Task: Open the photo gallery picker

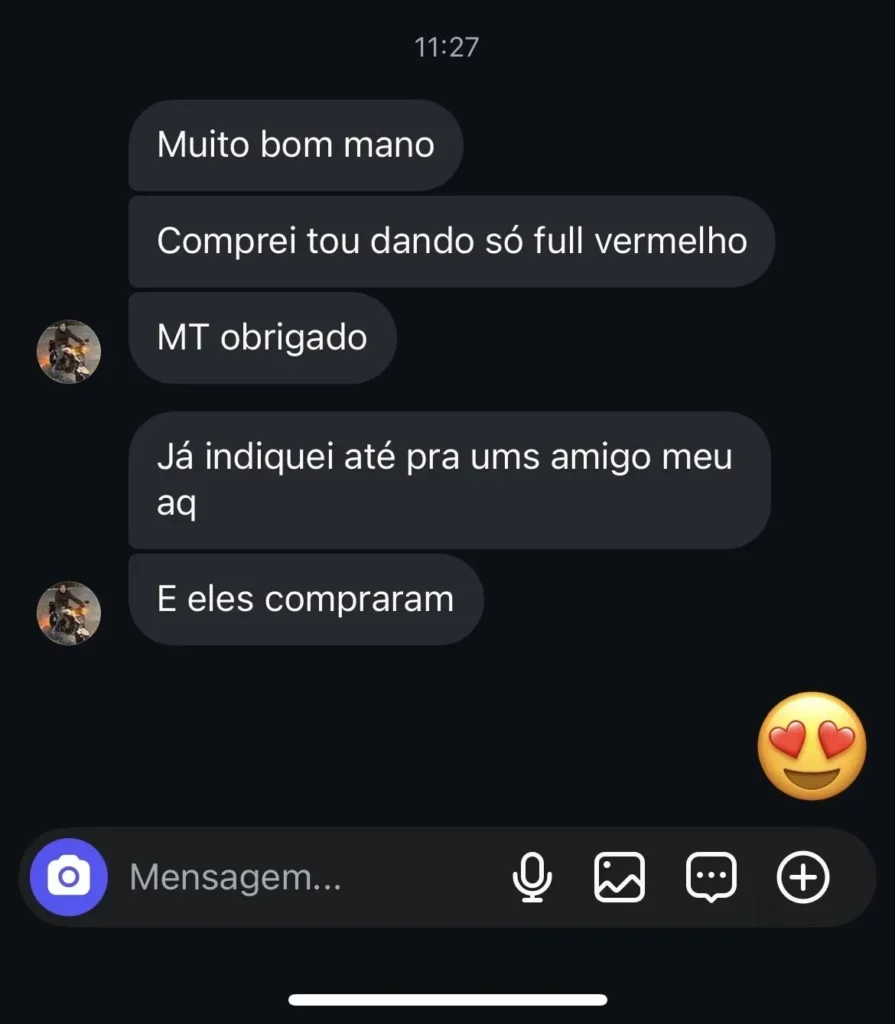Action: (619, 878)
